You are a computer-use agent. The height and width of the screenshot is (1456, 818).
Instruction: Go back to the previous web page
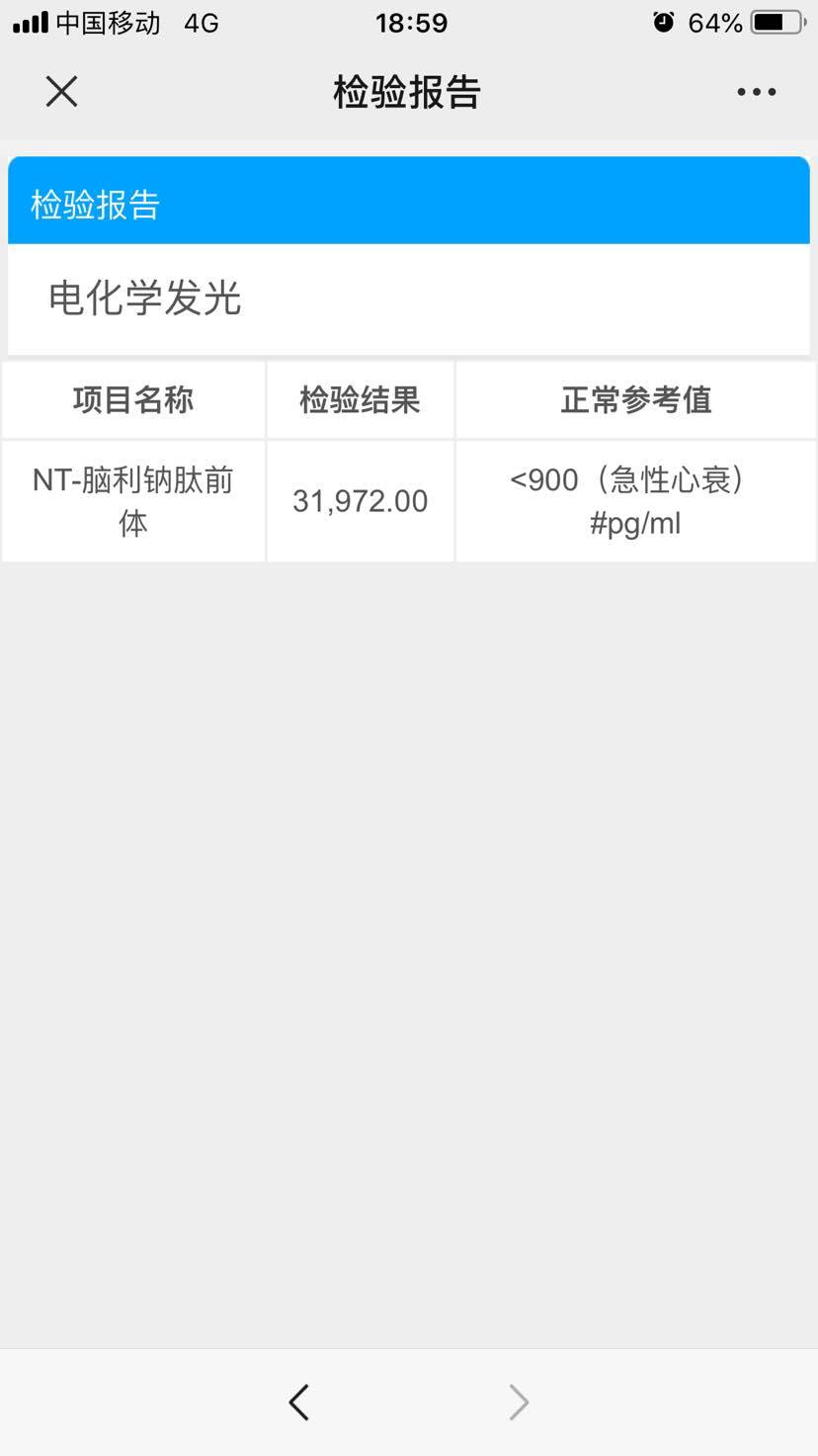tap(299, 1402)
